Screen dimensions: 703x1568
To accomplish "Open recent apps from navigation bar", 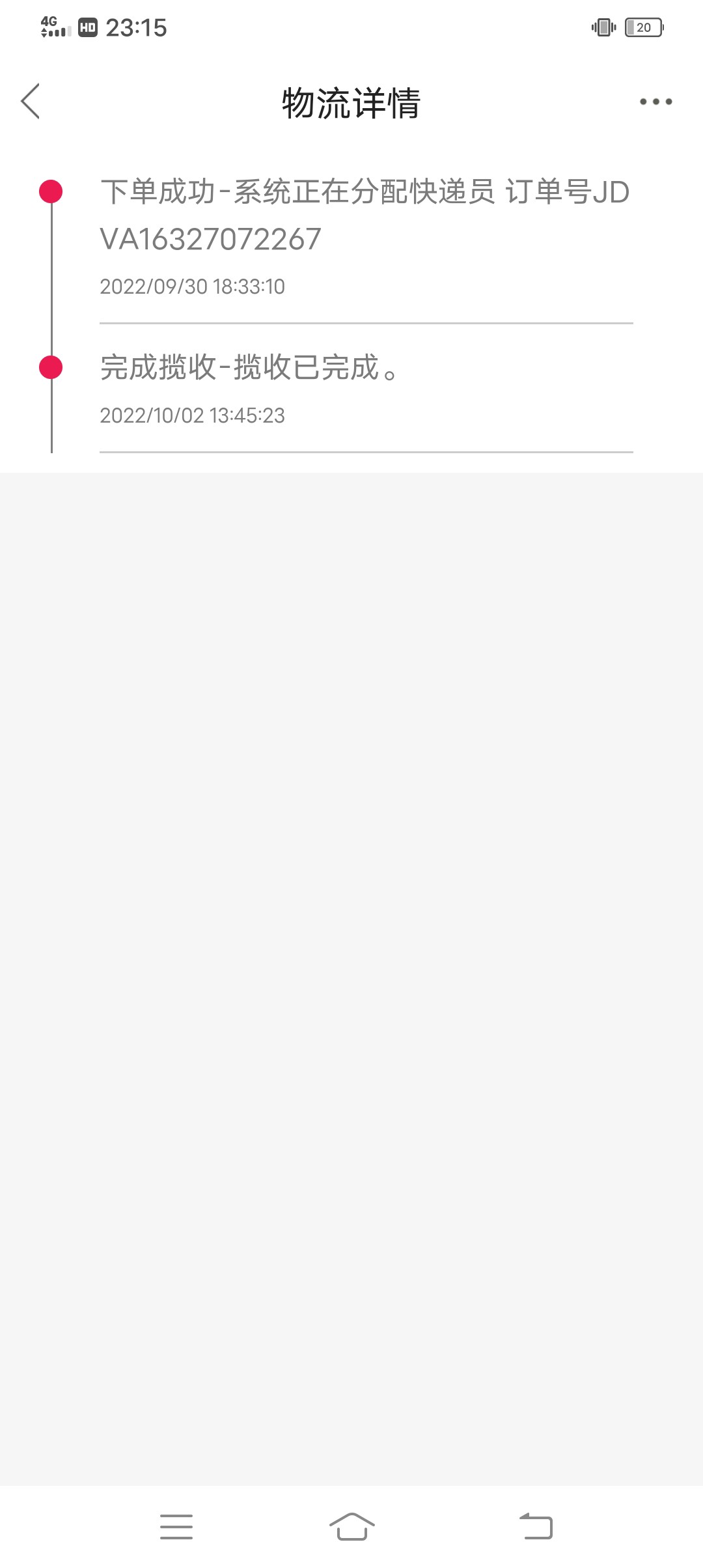I will pyautogui.click(x=176, y=1526).
